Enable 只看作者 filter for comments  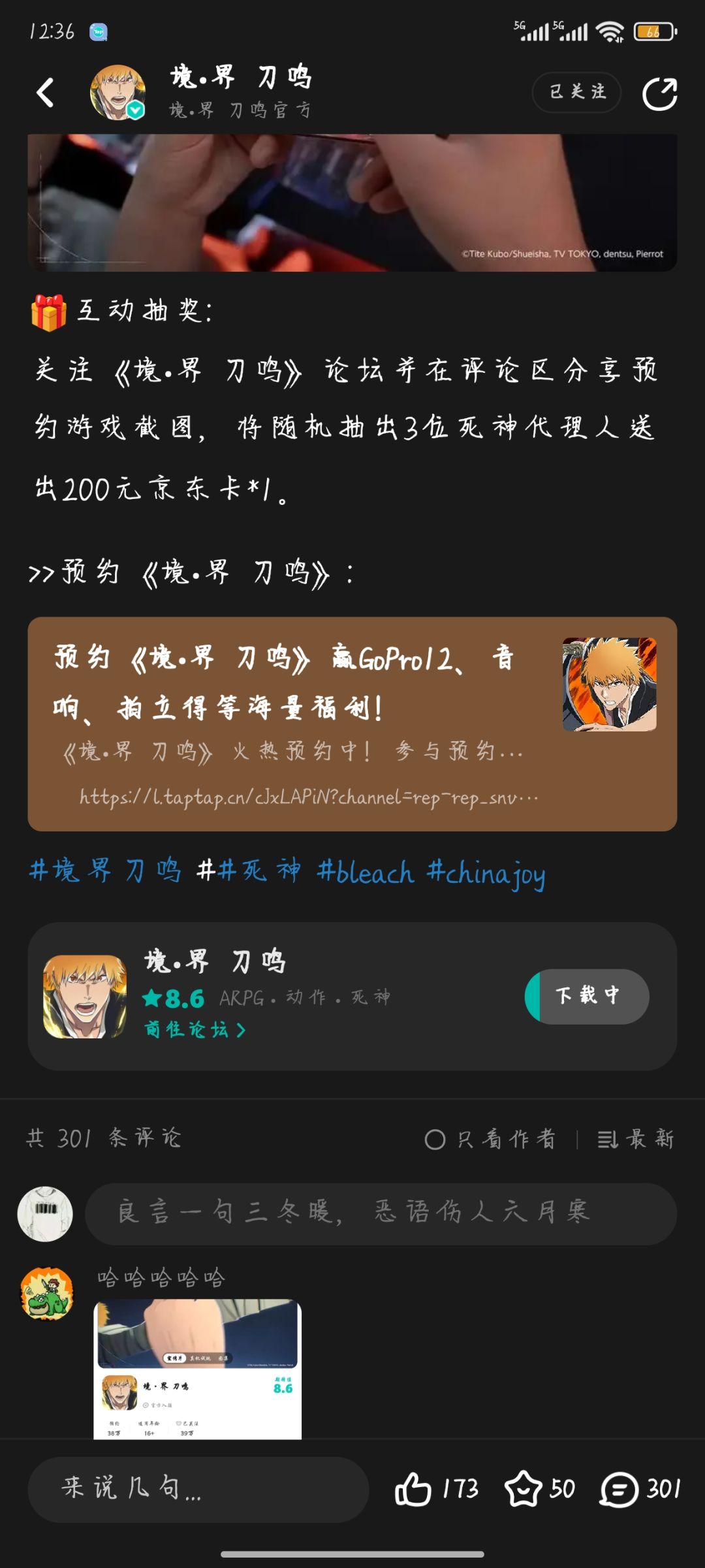tap(490, 1139)
